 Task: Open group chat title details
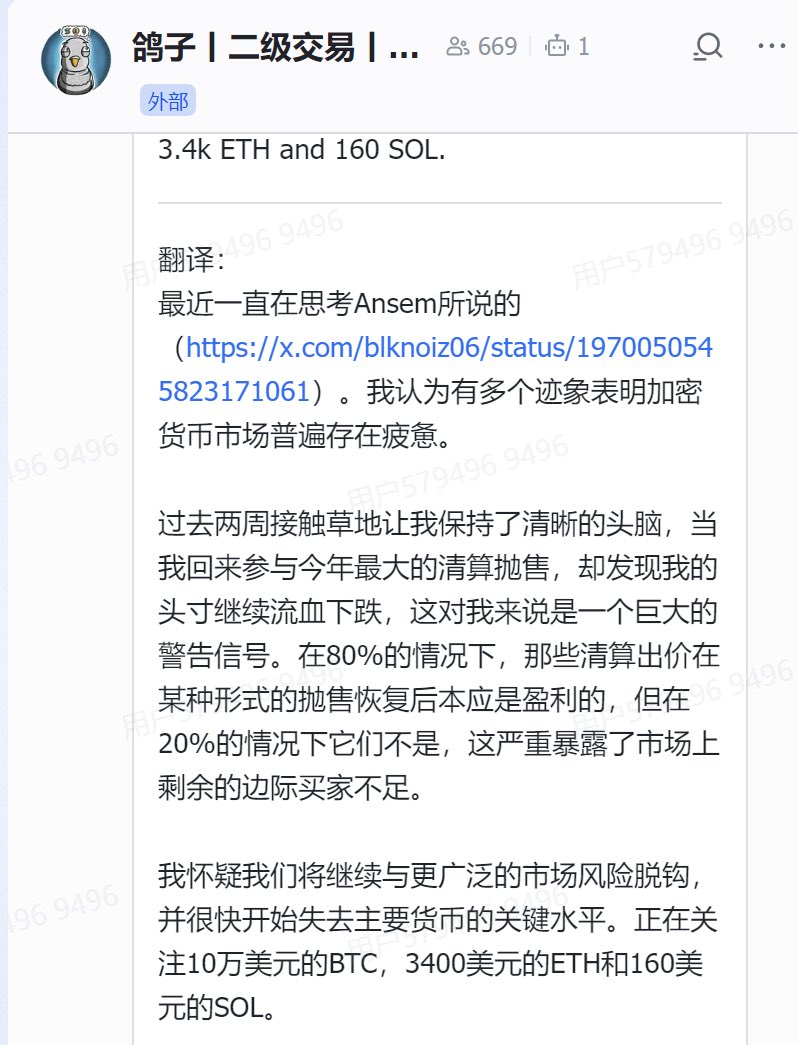(x=275, y=46)
